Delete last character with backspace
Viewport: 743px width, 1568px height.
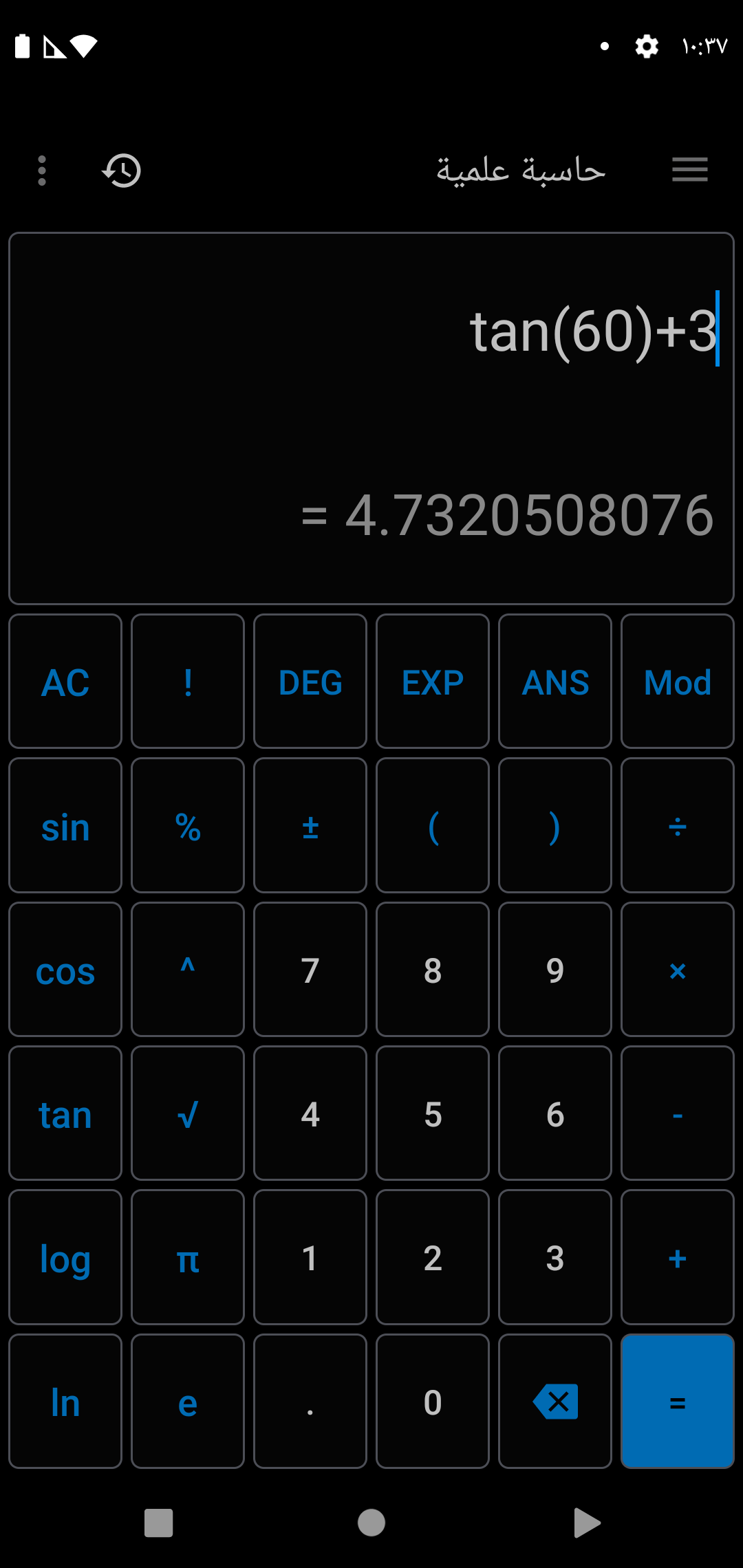555,1401
